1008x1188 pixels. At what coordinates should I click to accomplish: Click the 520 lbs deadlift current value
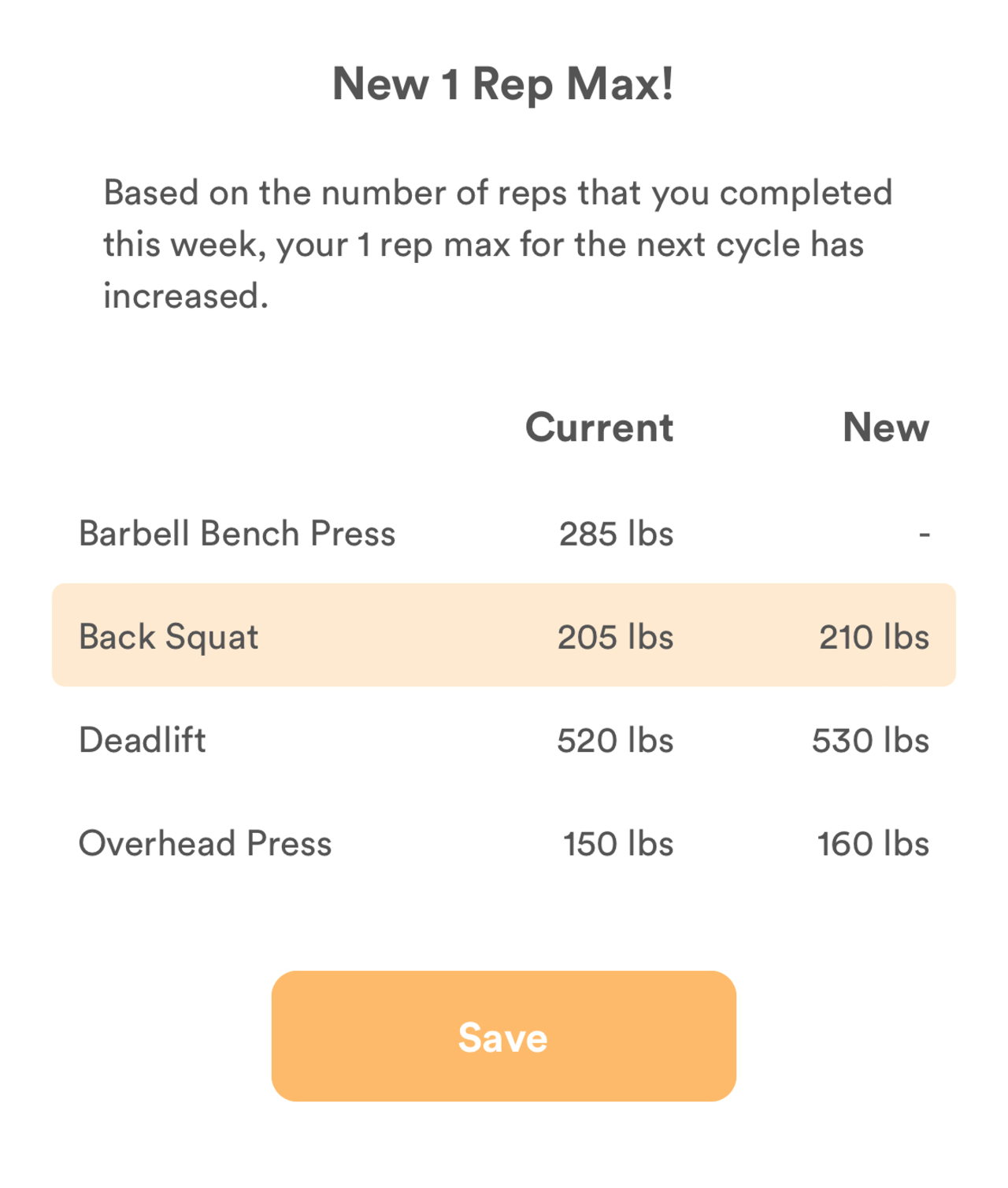click(616, 740)
